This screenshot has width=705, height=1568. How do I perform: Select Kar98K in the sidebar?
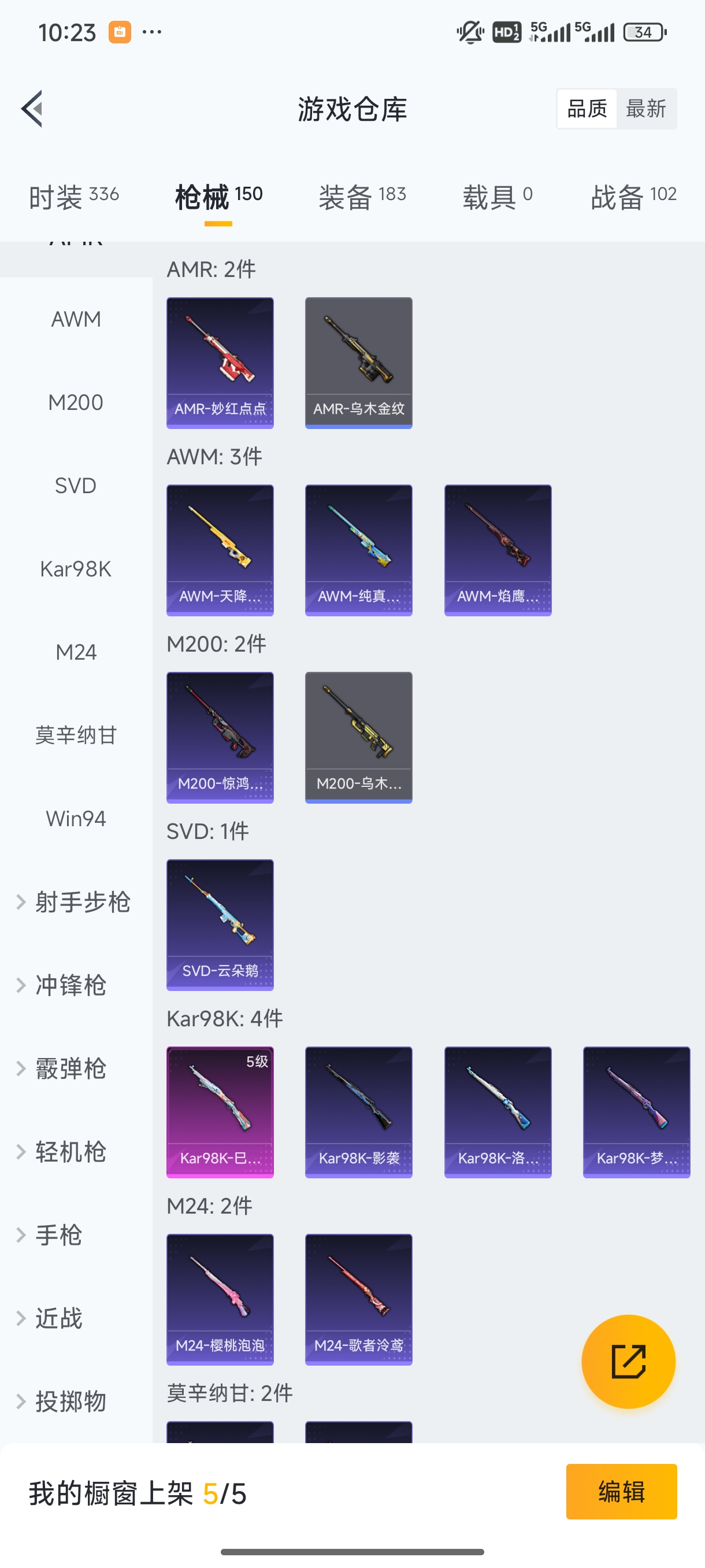(76, 568)
